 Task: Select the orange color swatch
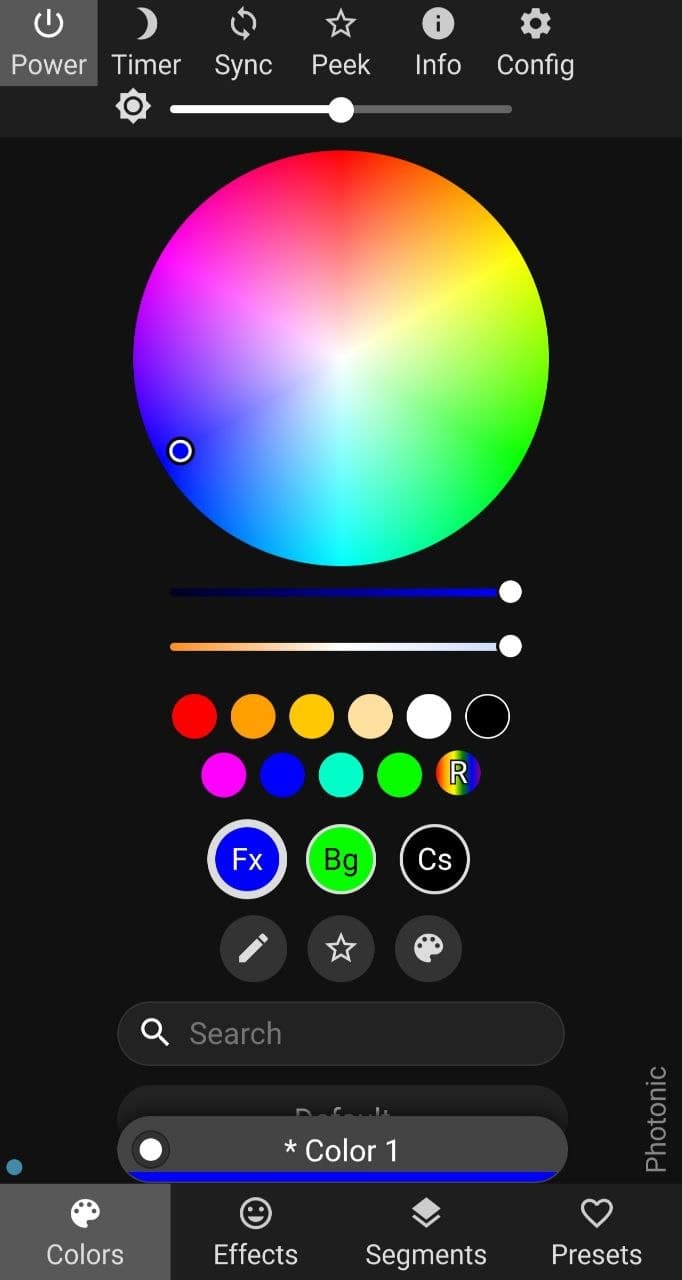(253, 717)
